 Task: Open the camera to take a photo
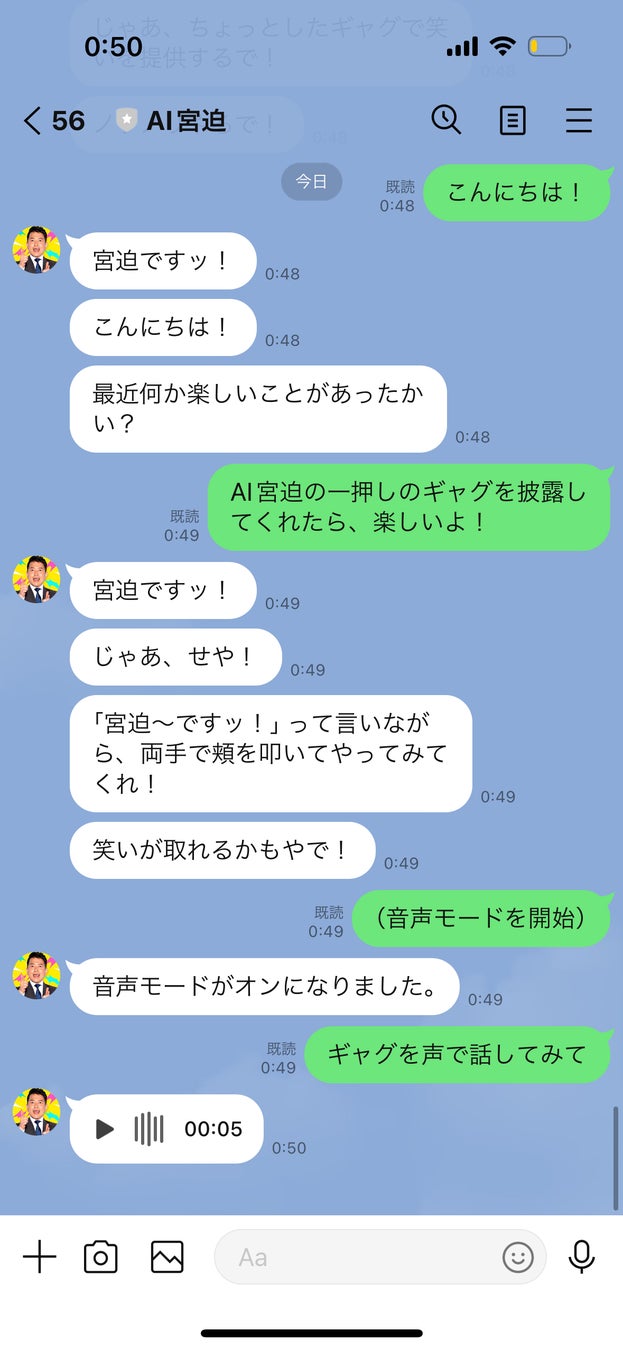pos(101,1257)
